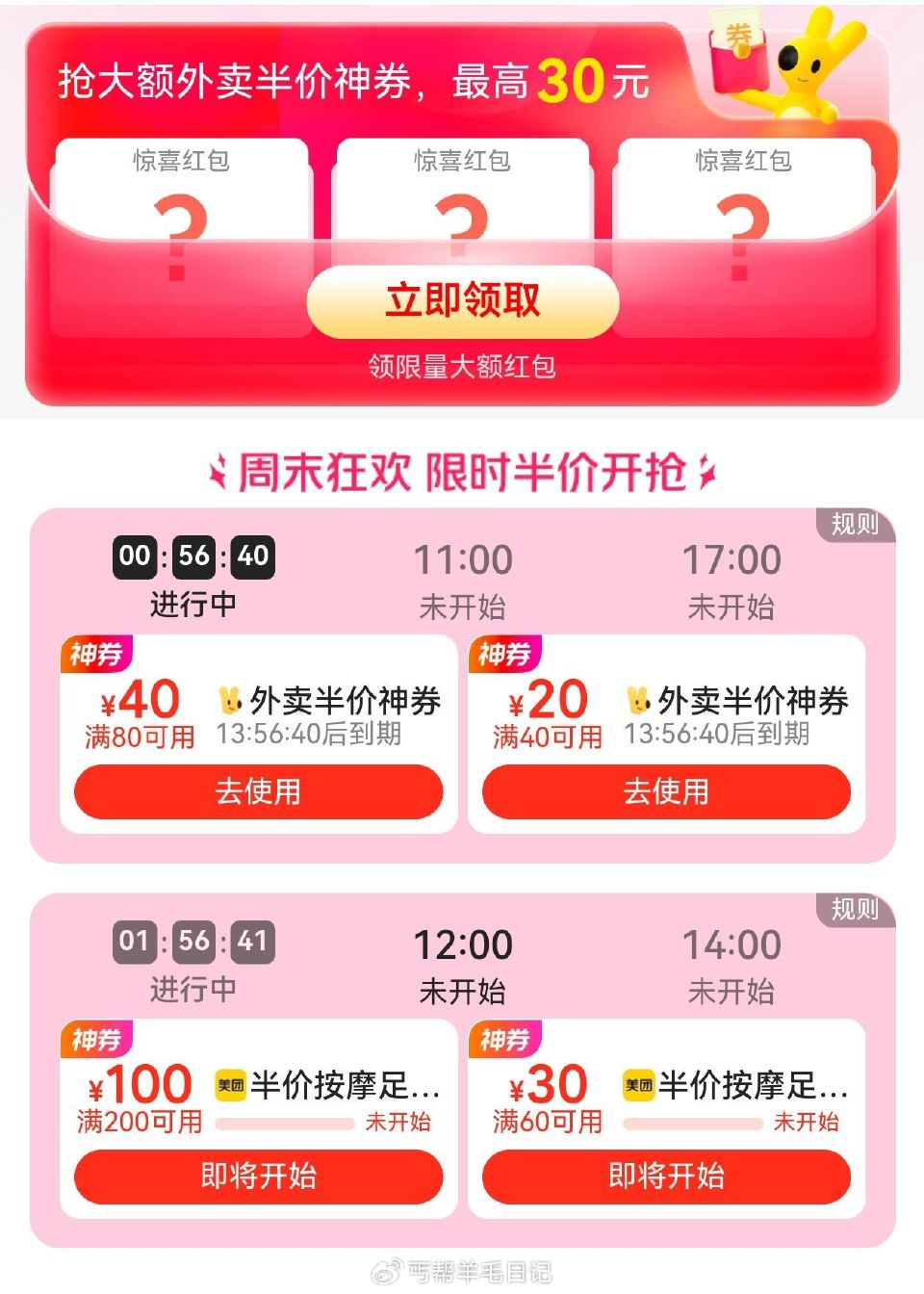Click the 领限量大额红包 link
The width and height of the screenshot is (924, 1294).
[x=461, y=365]
